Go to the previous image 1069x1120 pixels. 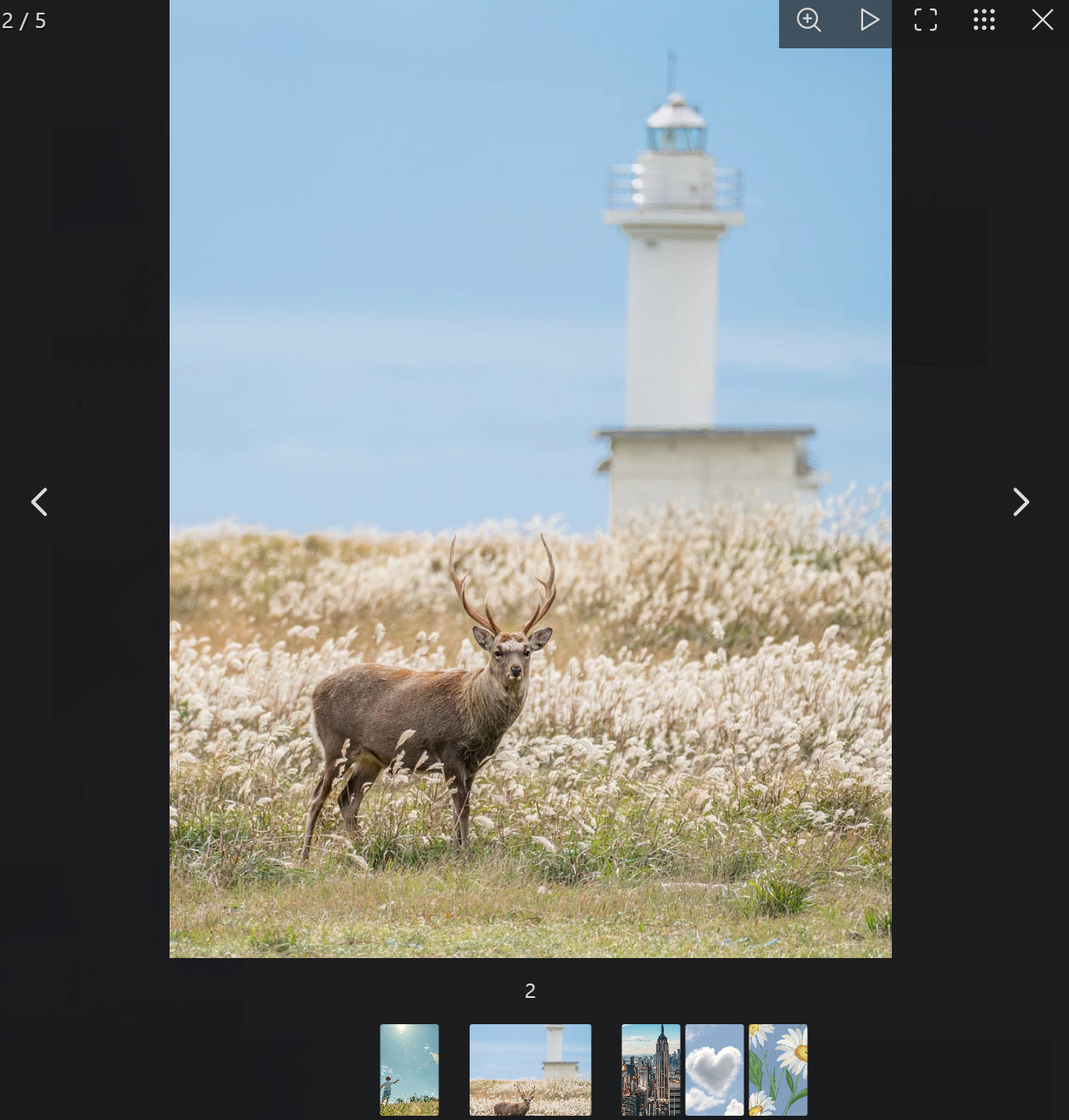pos(39,502)
